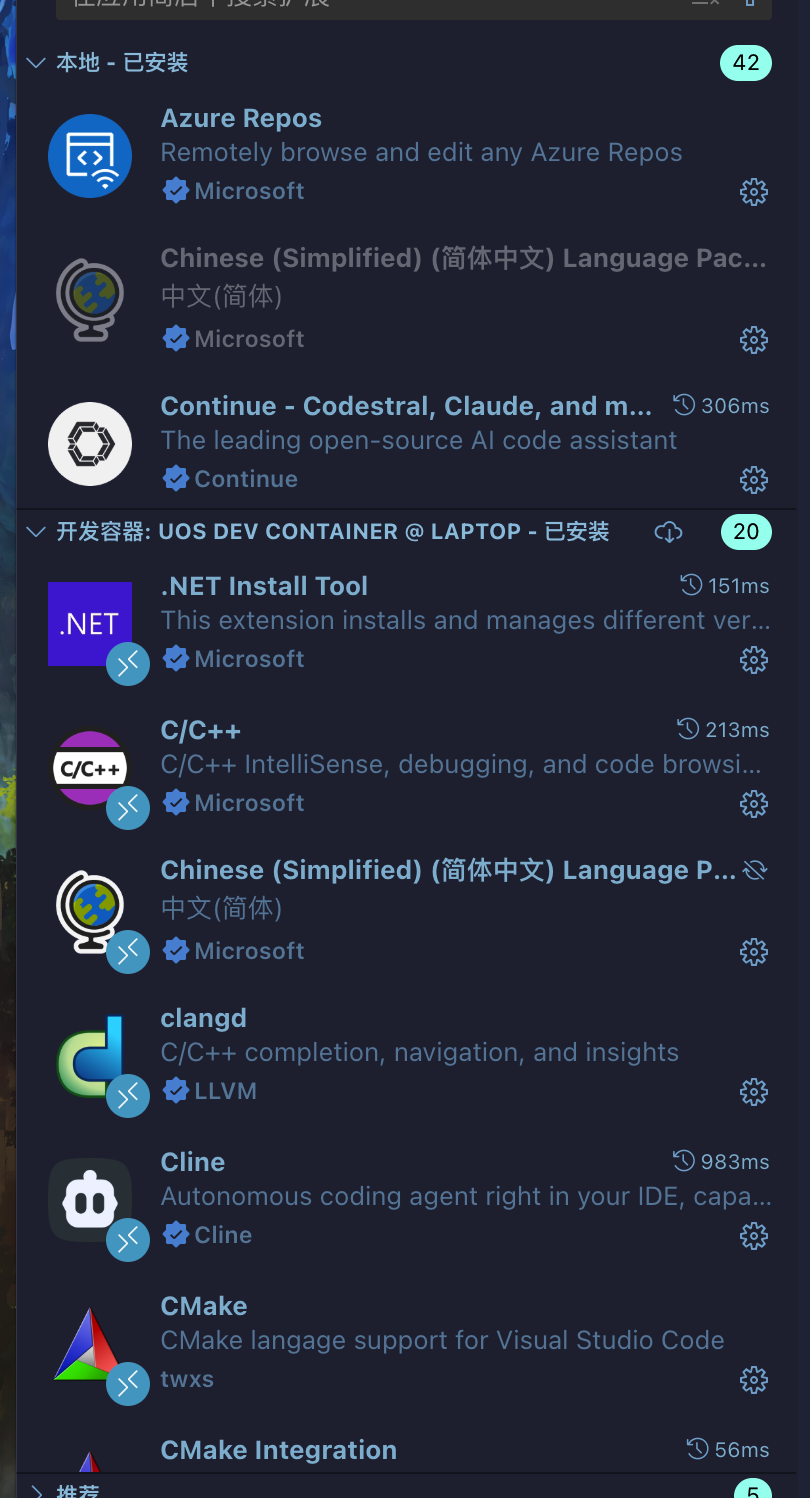Open the Cline coding agent extension
The height and width of the screenshot is (1498, 810).
(193, 1163)
